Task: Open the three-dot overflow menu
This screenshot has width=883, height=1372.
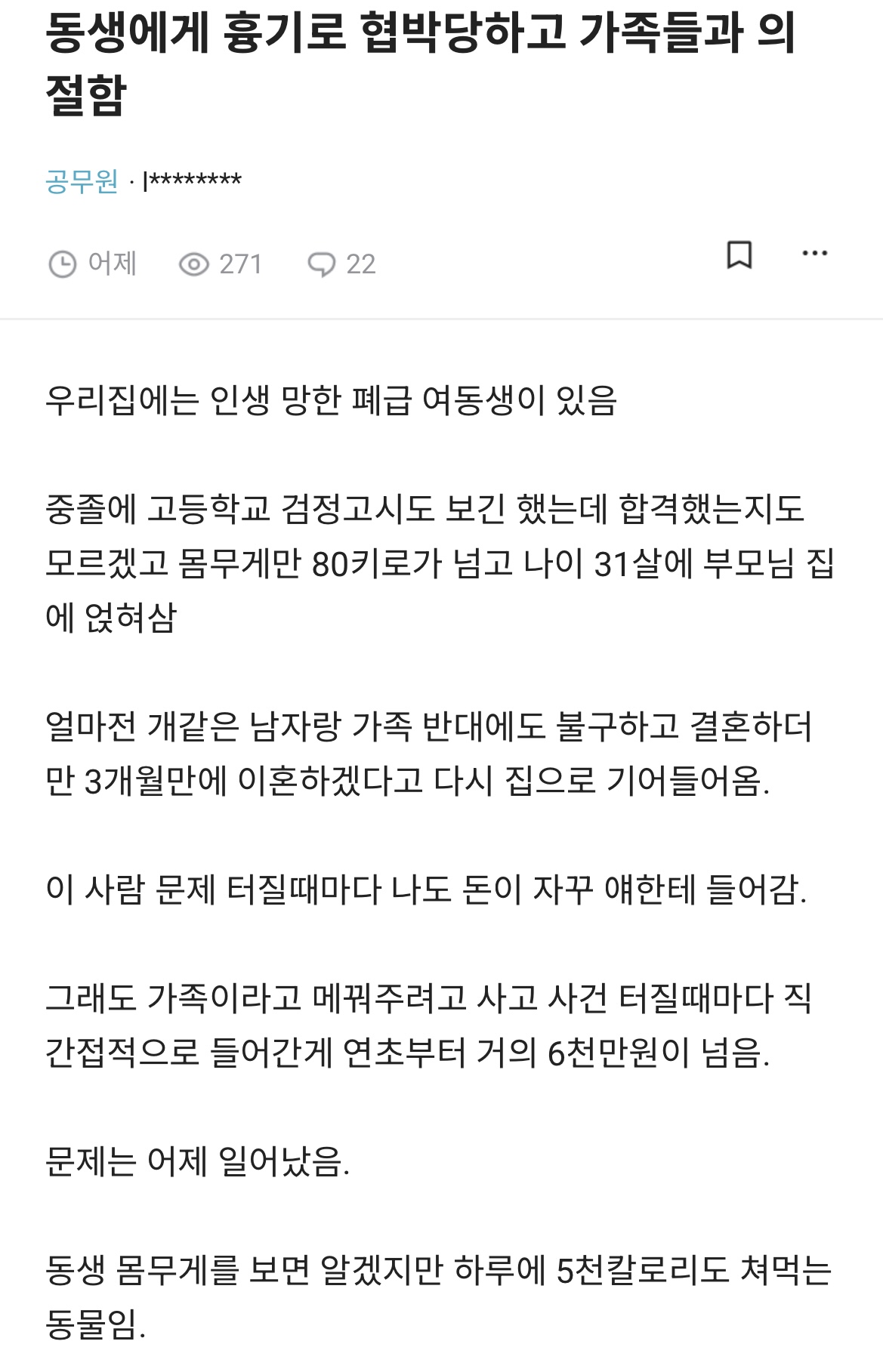Action: click(814, 254)
